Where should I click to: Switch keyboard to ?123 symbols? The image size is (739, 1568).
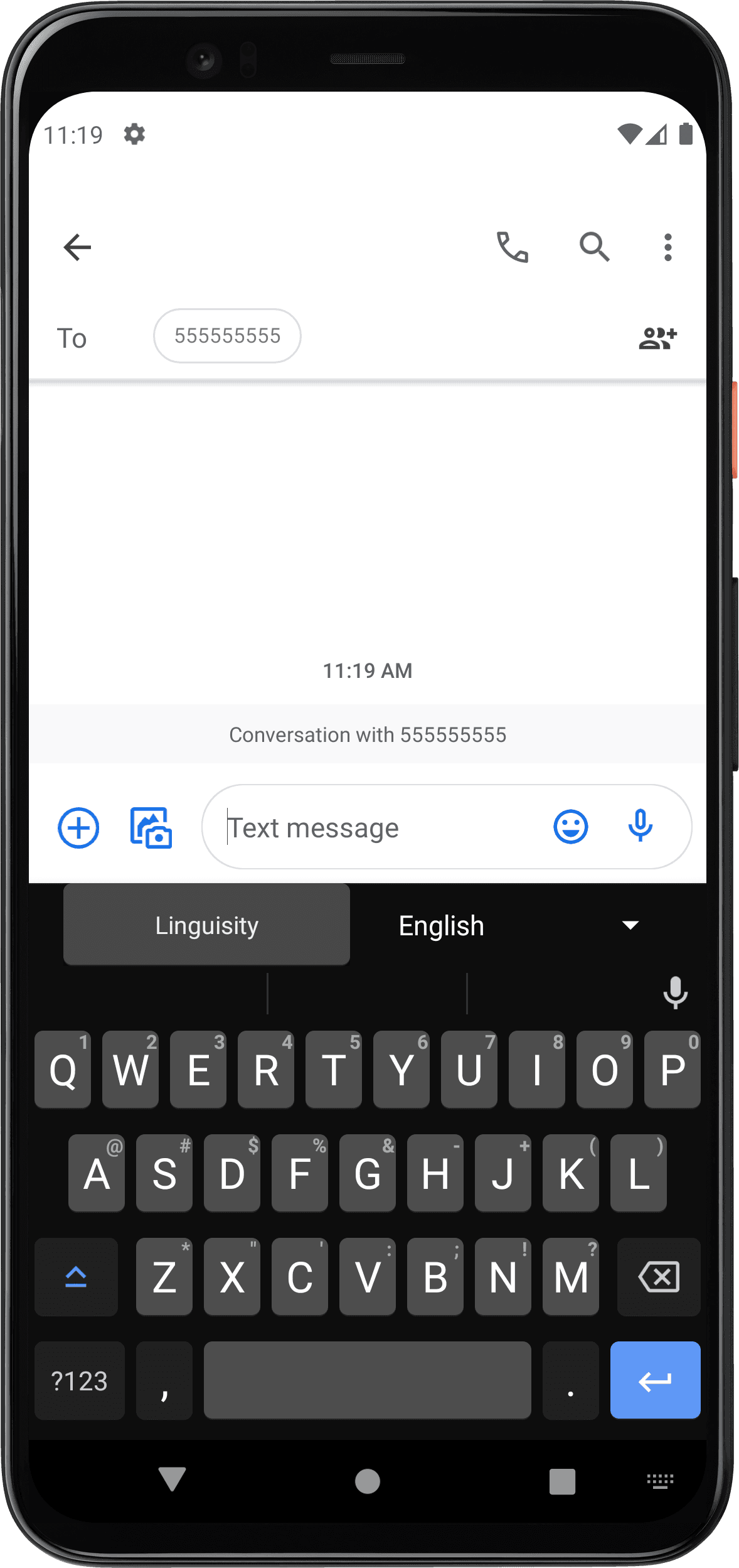tap(79, 1381)
